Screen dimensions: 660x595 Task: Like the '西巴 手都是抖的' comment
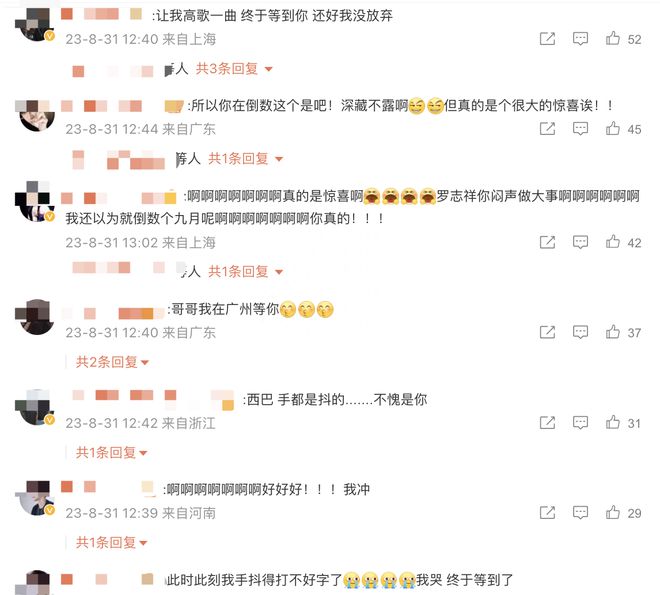613,423
